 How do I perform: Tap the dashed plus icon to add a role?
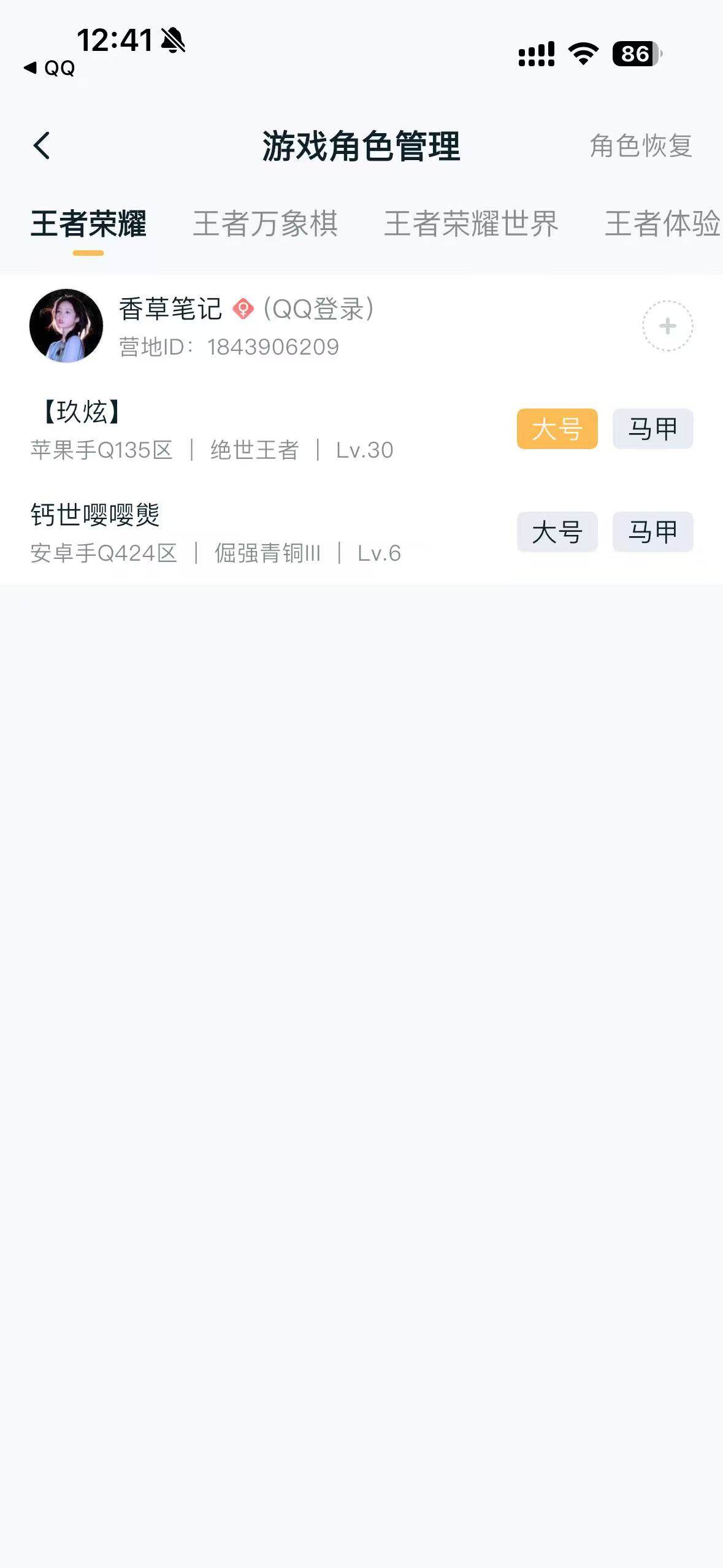(667, 325)
